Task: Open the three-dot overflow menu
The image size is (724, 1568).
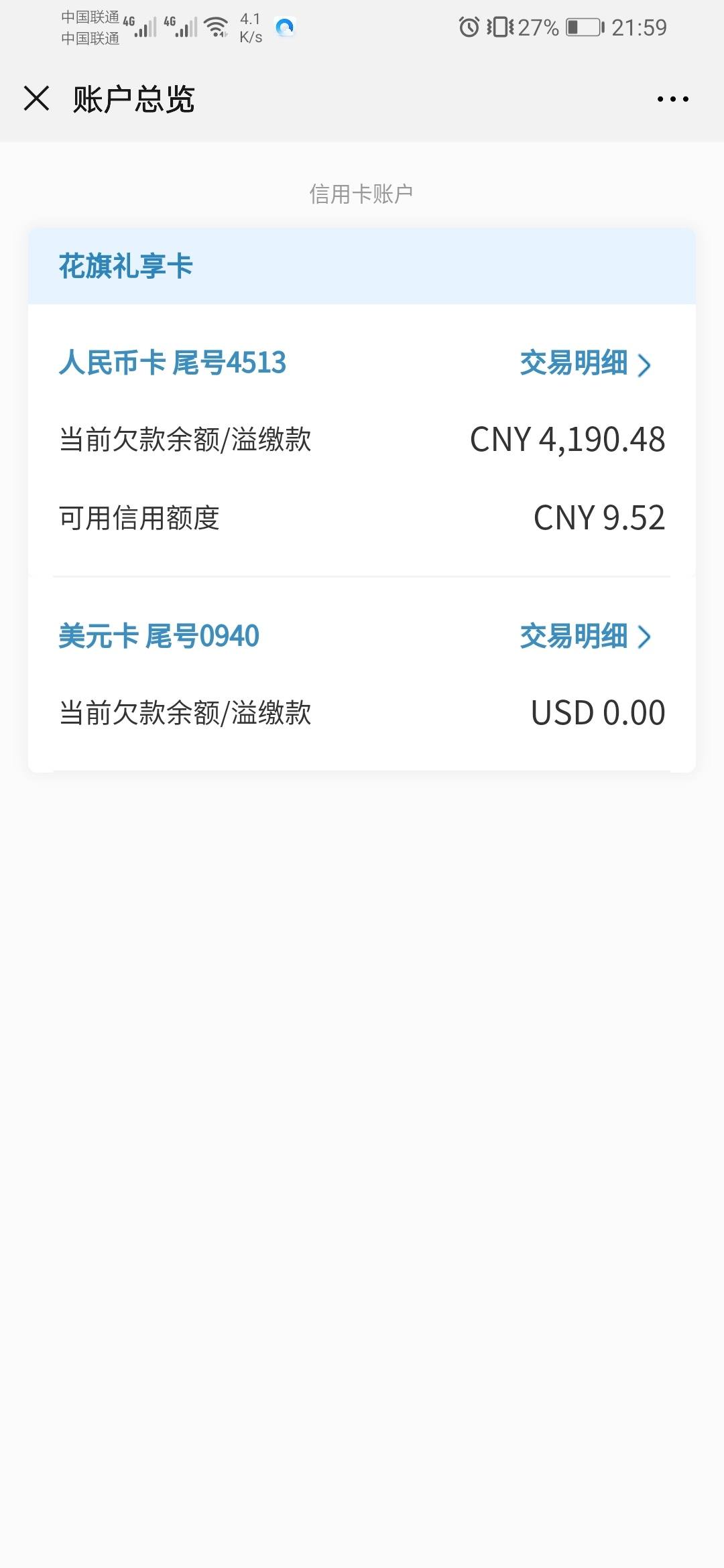Action: (672, 99)
